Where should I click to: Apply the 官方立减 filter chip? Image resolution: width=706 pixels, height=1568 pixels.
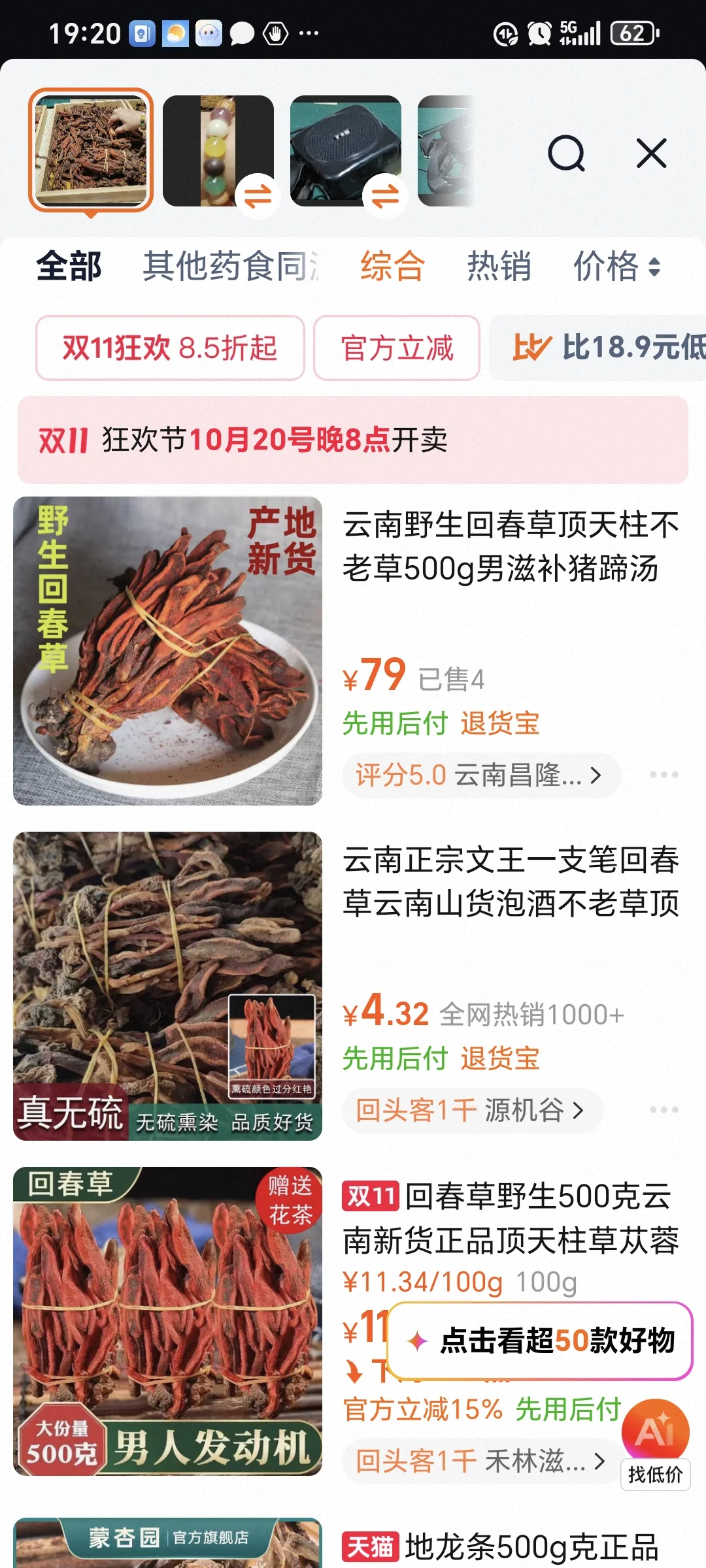[x=397, y=348]
